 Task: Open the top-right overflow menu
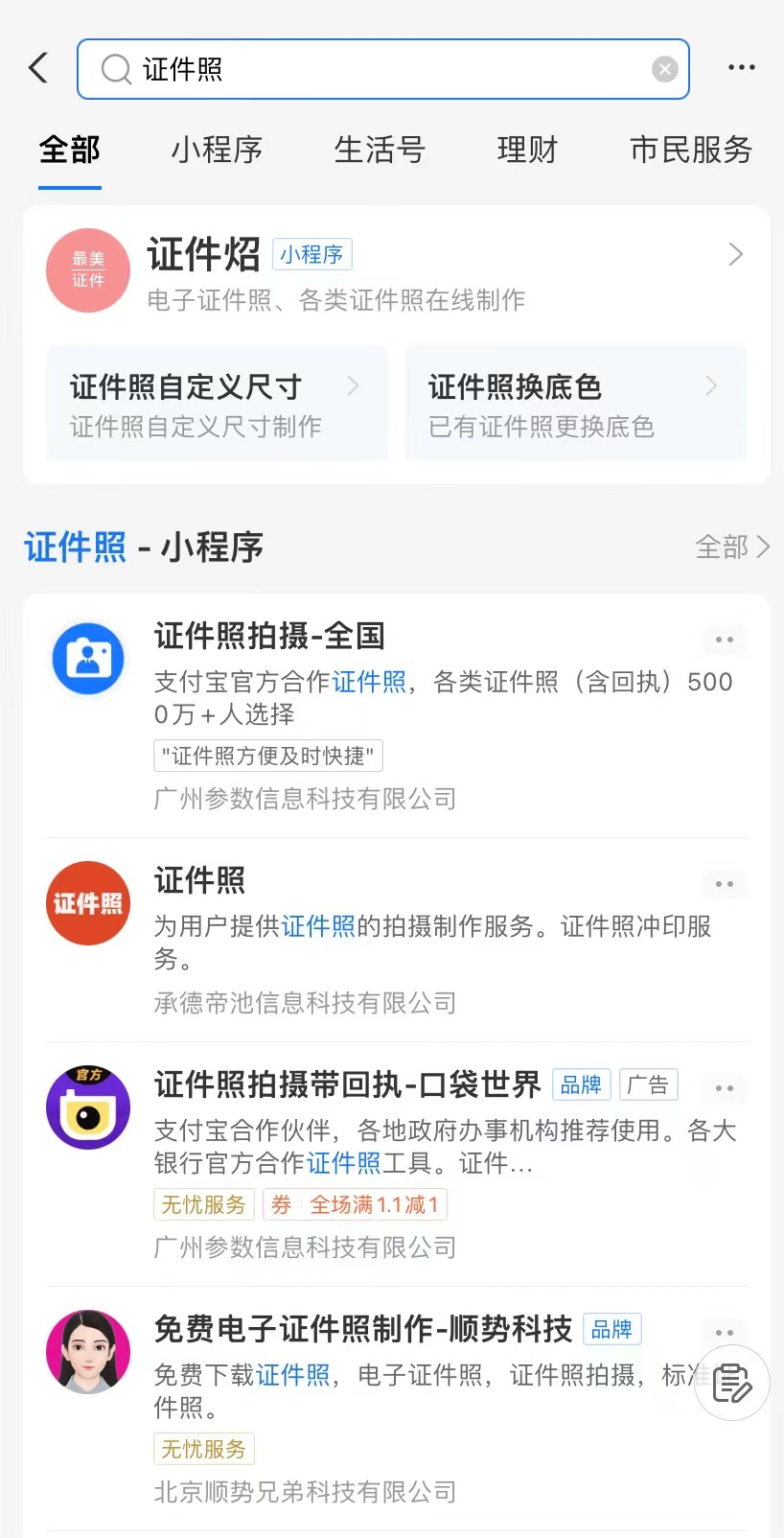coord(741,68)
